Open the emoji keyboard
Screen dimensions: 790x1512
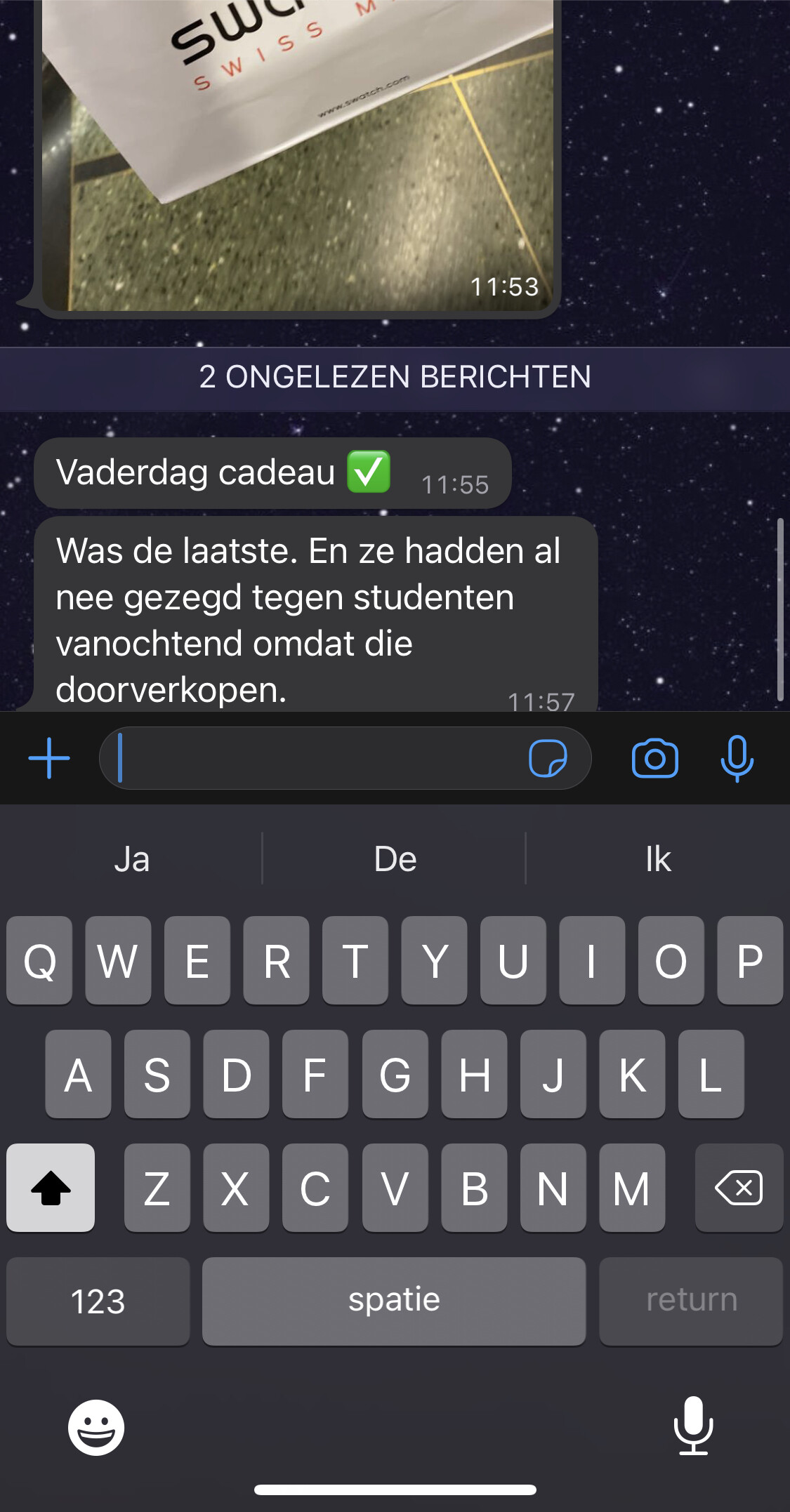96,1427
